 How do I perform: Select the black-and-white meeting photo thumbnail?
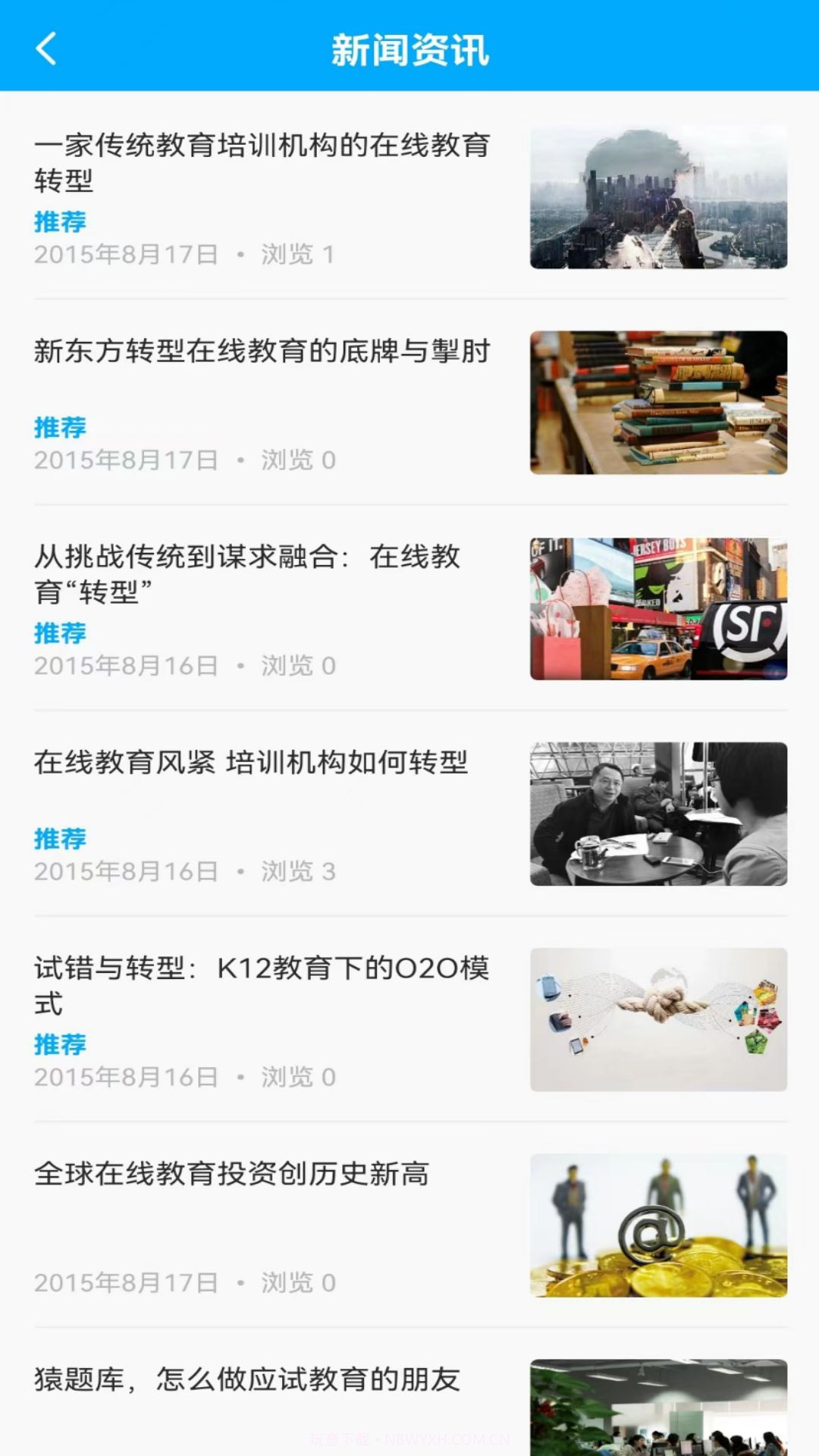(656, 815)
